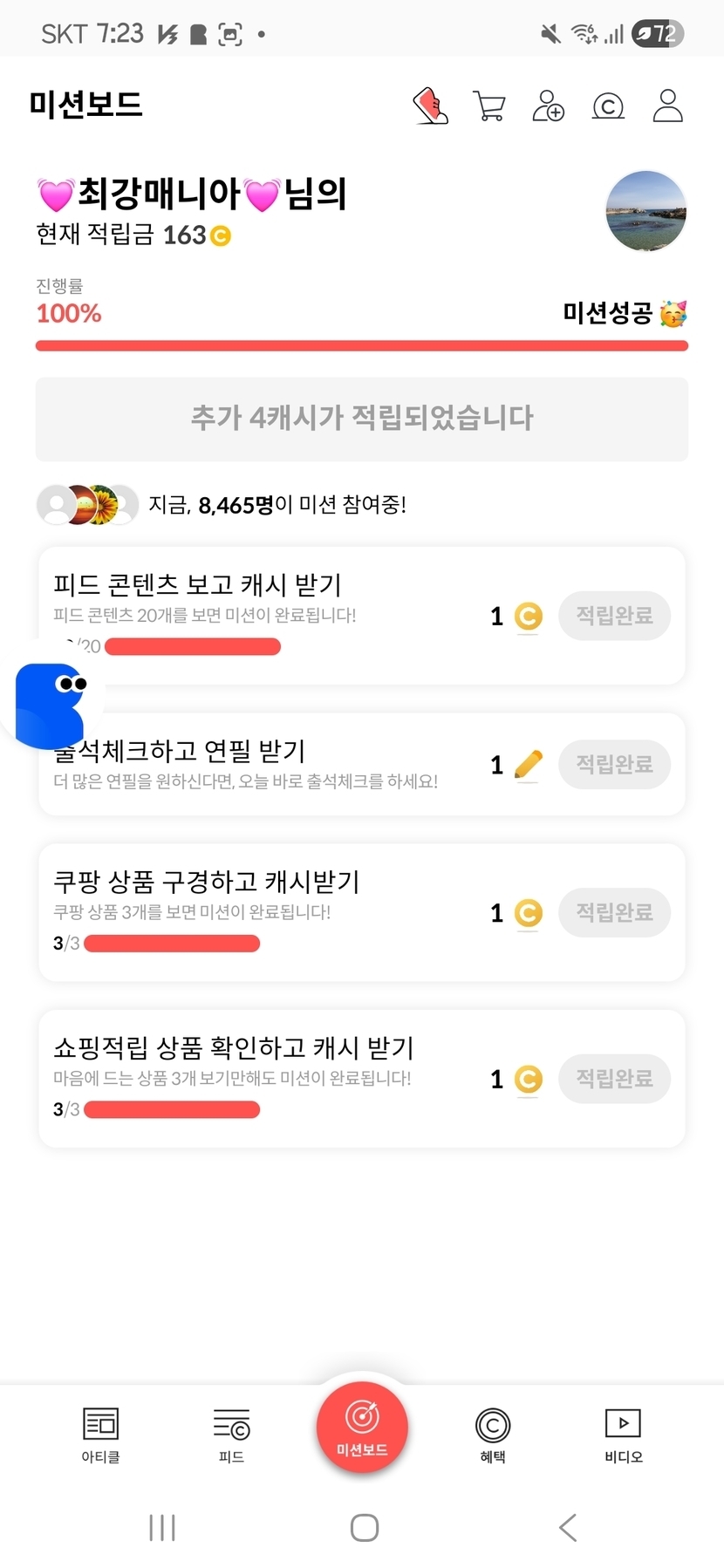The height and width of the screenshot is (1568, 724).
Task: Open the sneaker icon in the top bar
Action: (430, 106)
